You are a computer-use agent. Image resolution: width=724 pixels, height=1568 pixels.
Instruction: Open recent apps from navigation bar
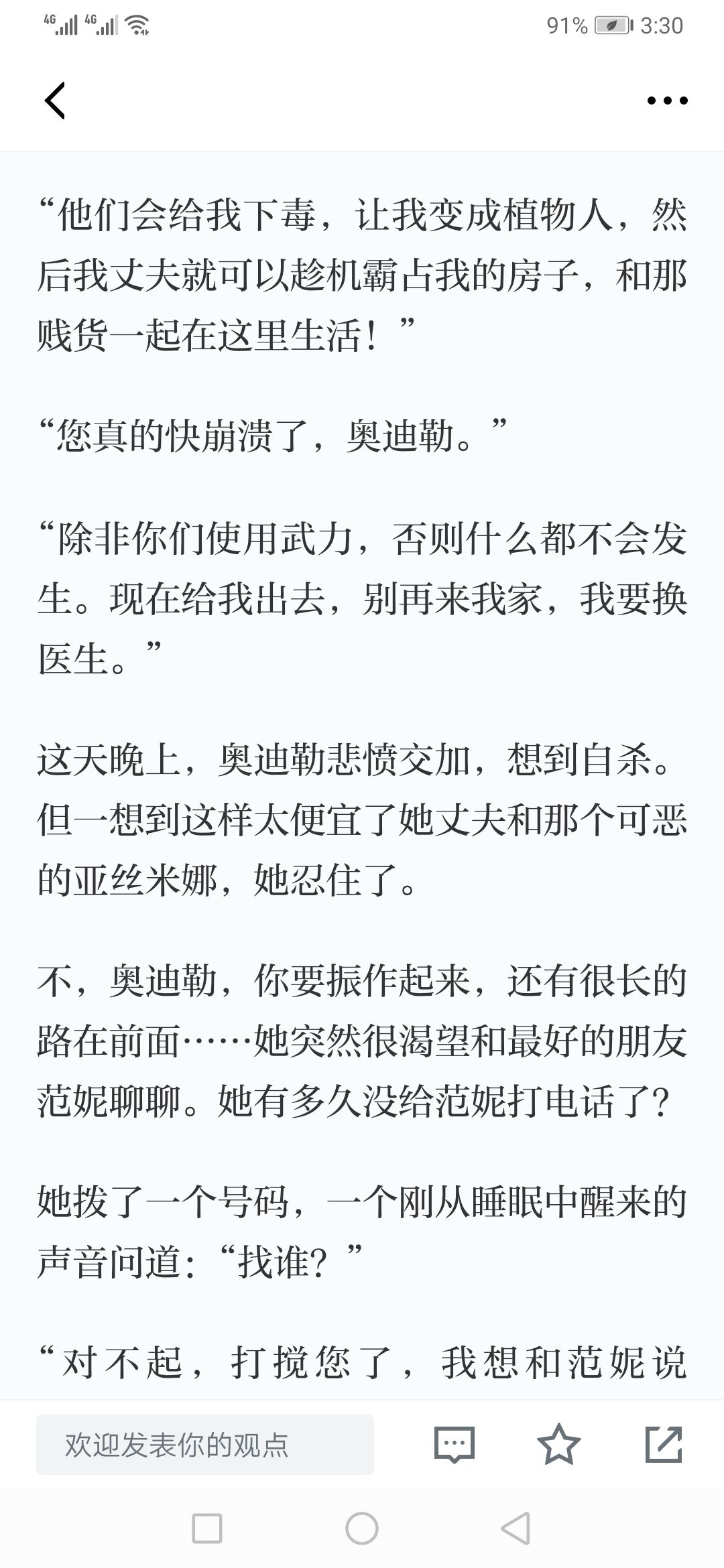(207, 1528)
